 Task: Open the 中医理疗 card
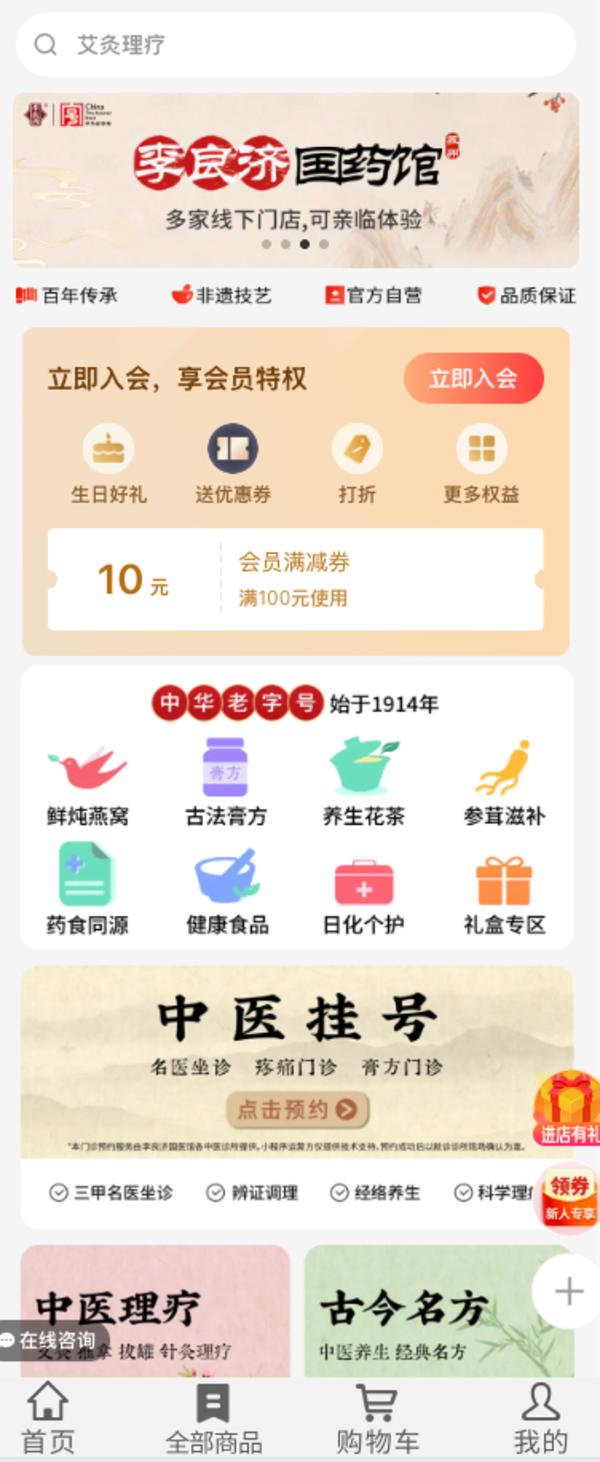[155, 1311]
